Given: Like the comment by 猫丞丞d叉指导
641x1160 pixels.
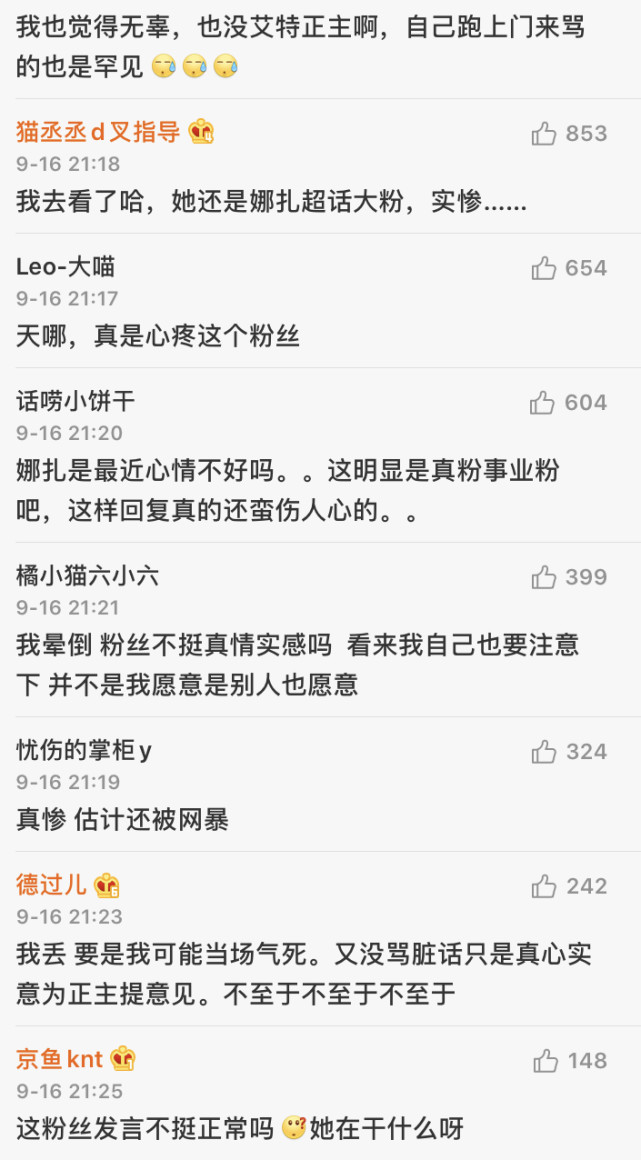Looking at the screenshot, I should pos(544,133).
